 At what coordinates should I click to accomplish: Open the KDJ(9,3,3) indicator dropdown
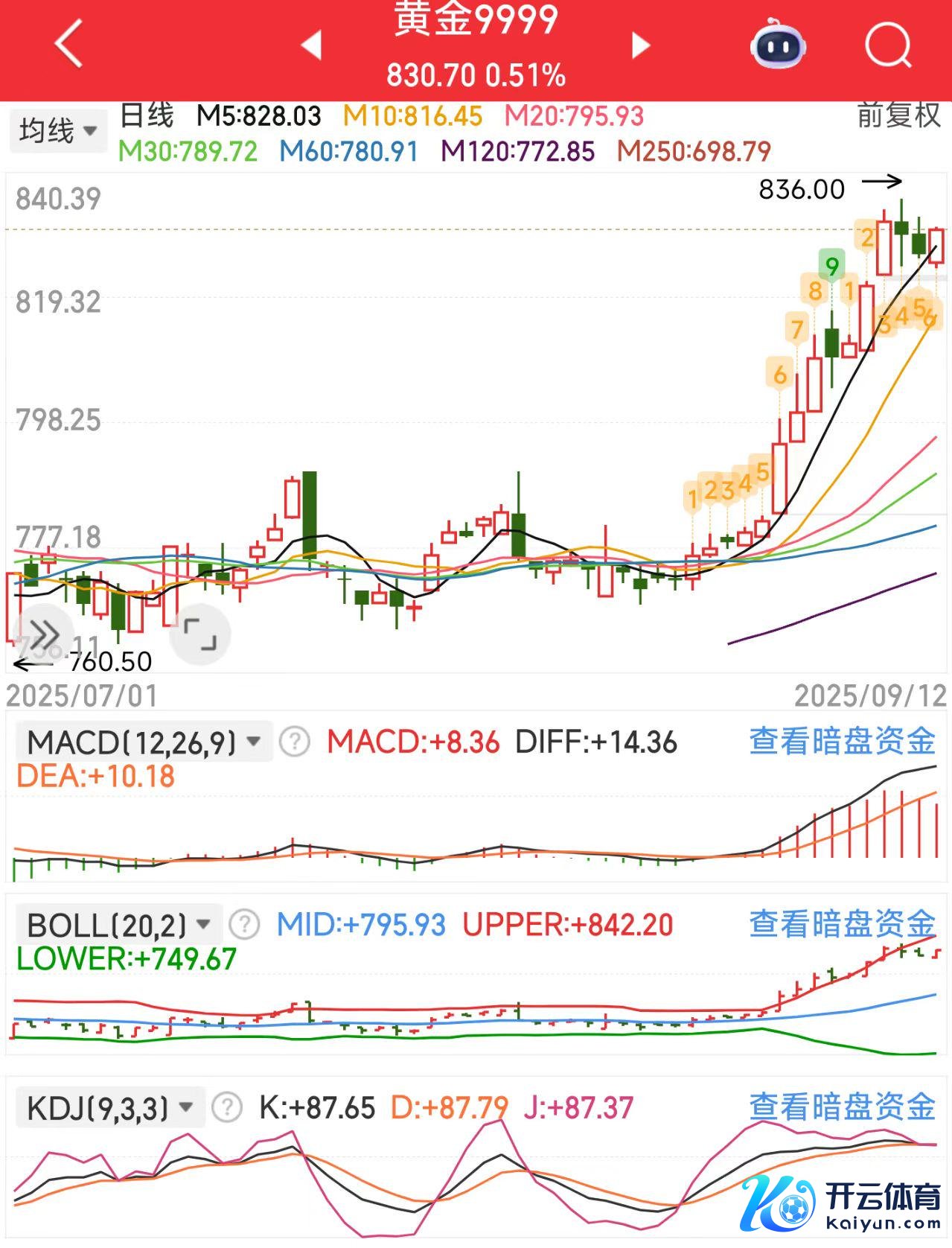(x=109, y=1108)
